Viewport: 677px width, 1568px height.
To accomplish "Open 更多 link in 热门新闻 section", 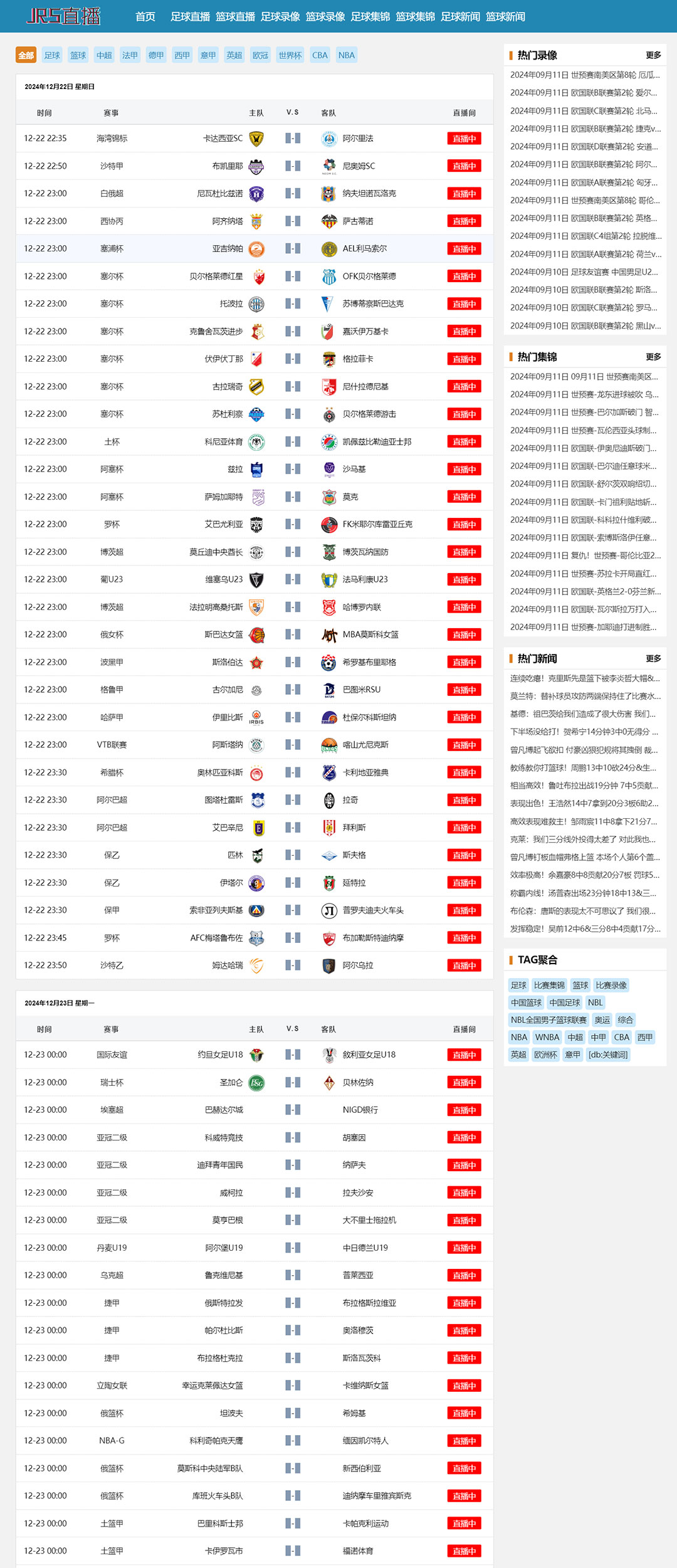I will [653, 658].
